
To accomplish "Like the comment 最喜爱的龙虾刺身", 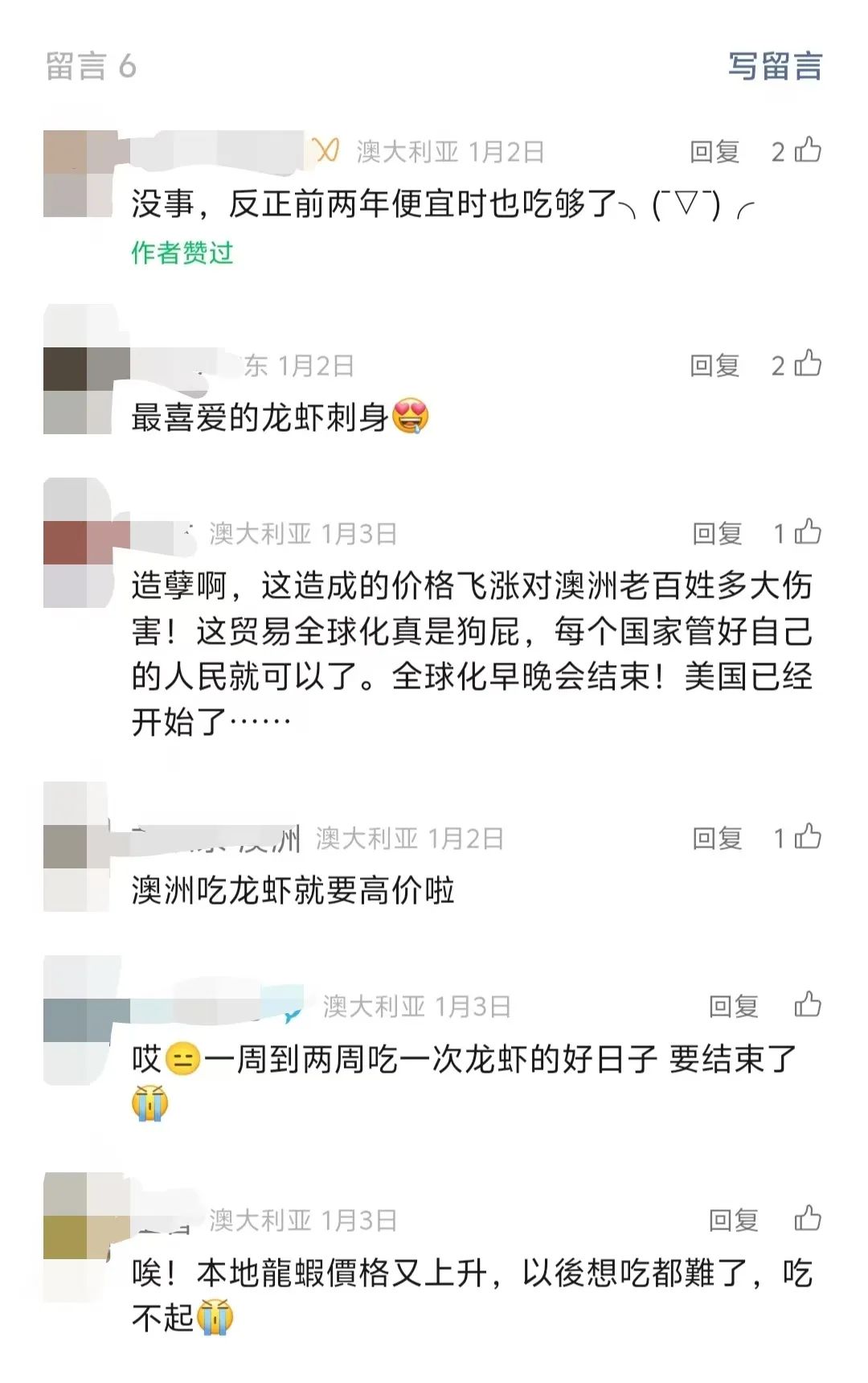I will (807, 364).
